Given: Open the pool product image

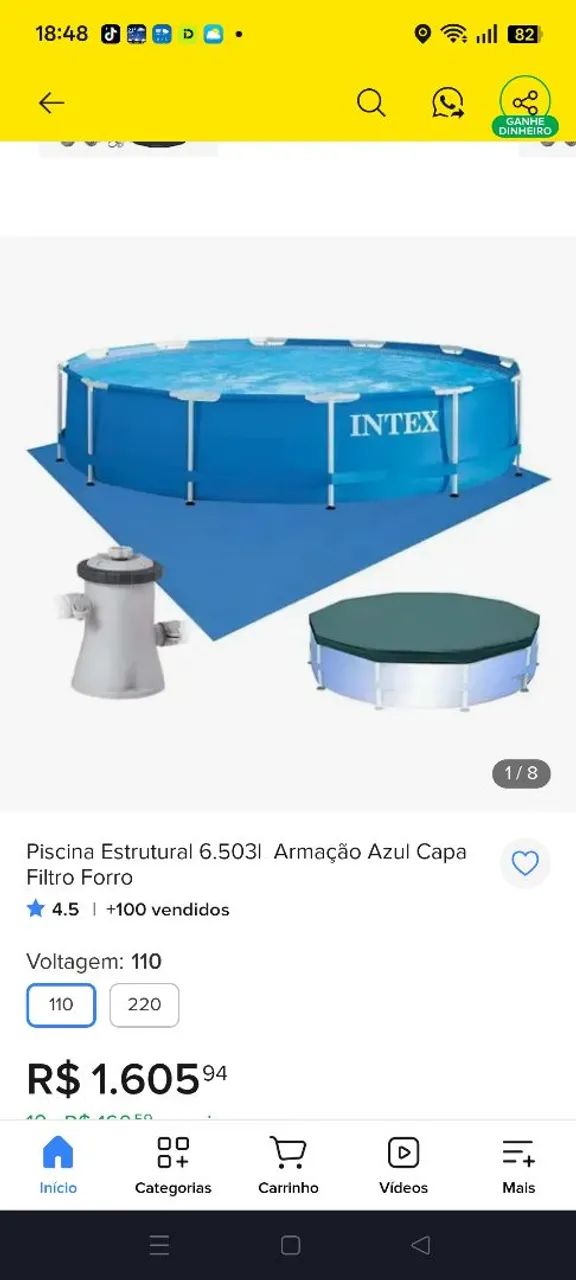Looking at the screenshot, I should pyautogui.click(x=288, y=523).
